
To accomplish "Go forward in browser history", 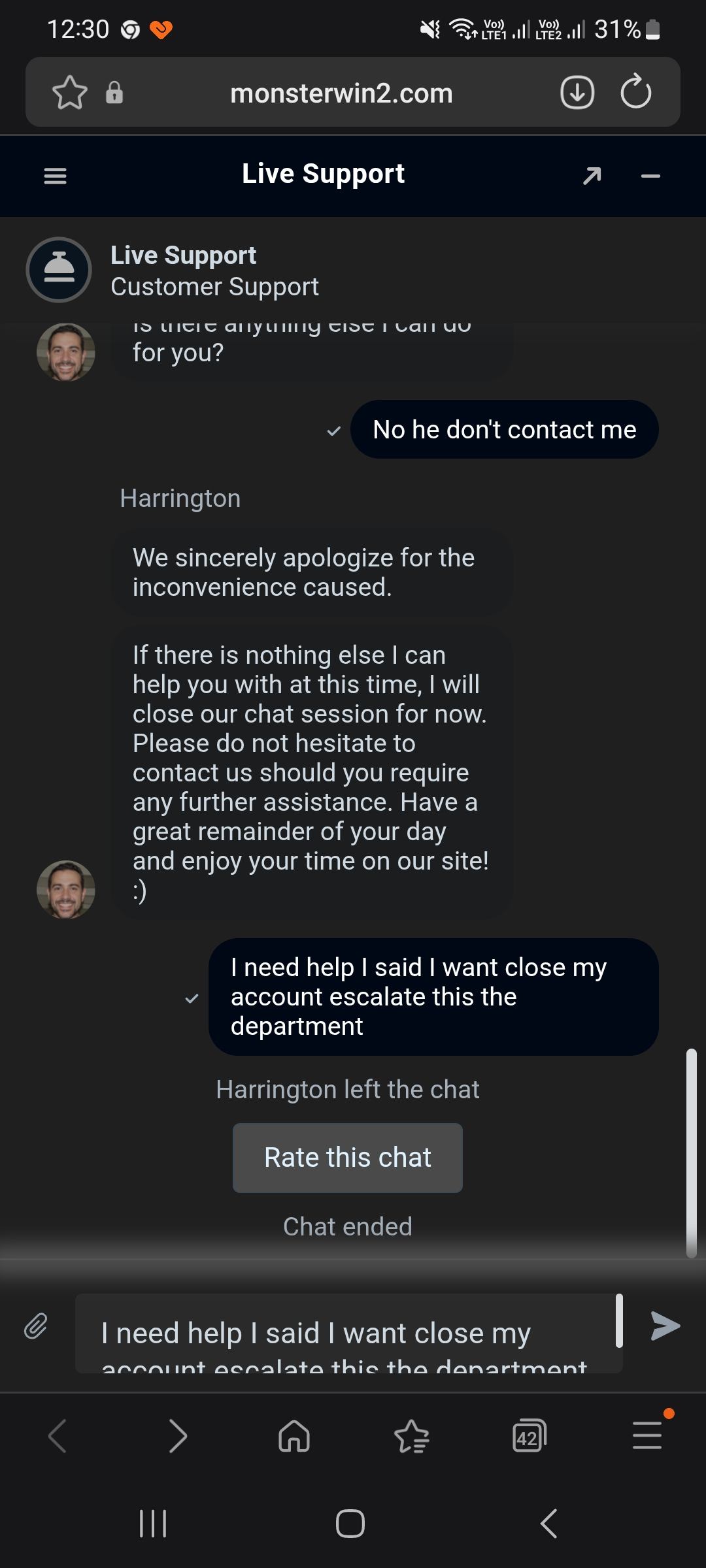I will coord(178,1436).
